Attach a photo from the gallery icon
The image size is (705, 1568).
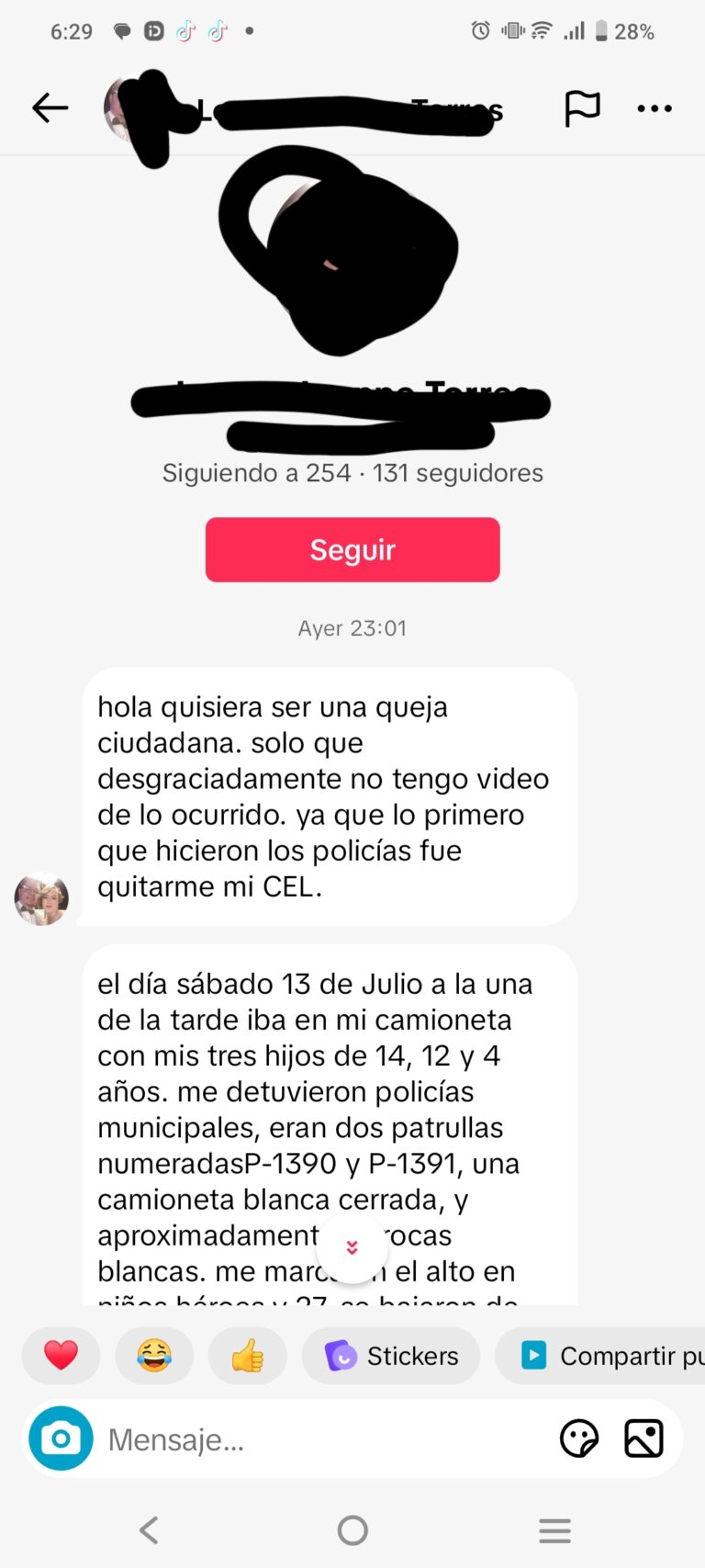point(643,1438)
